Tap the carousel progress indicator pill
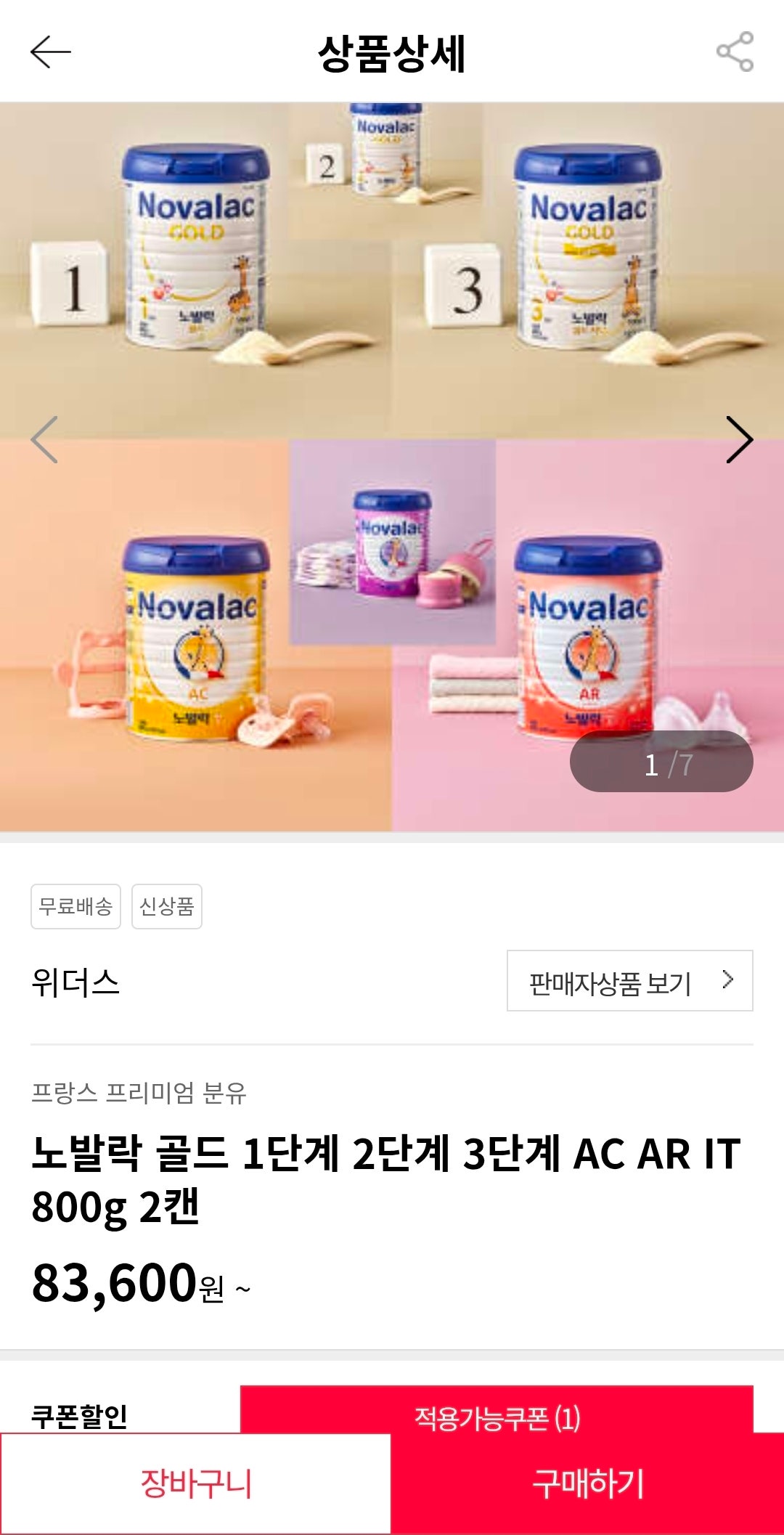This screenshot has height=1535, width=784. point(661,763)
